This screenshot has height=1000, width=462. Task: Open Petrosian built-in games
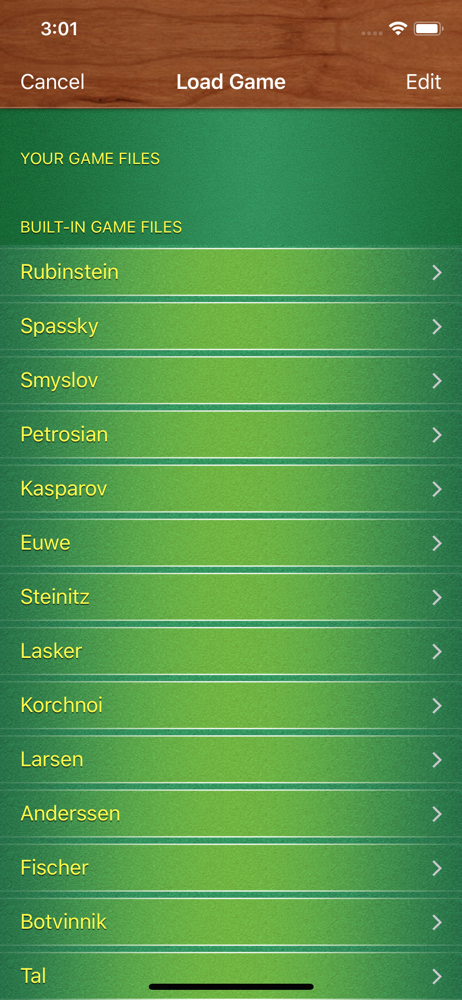(x=231, y=435)
